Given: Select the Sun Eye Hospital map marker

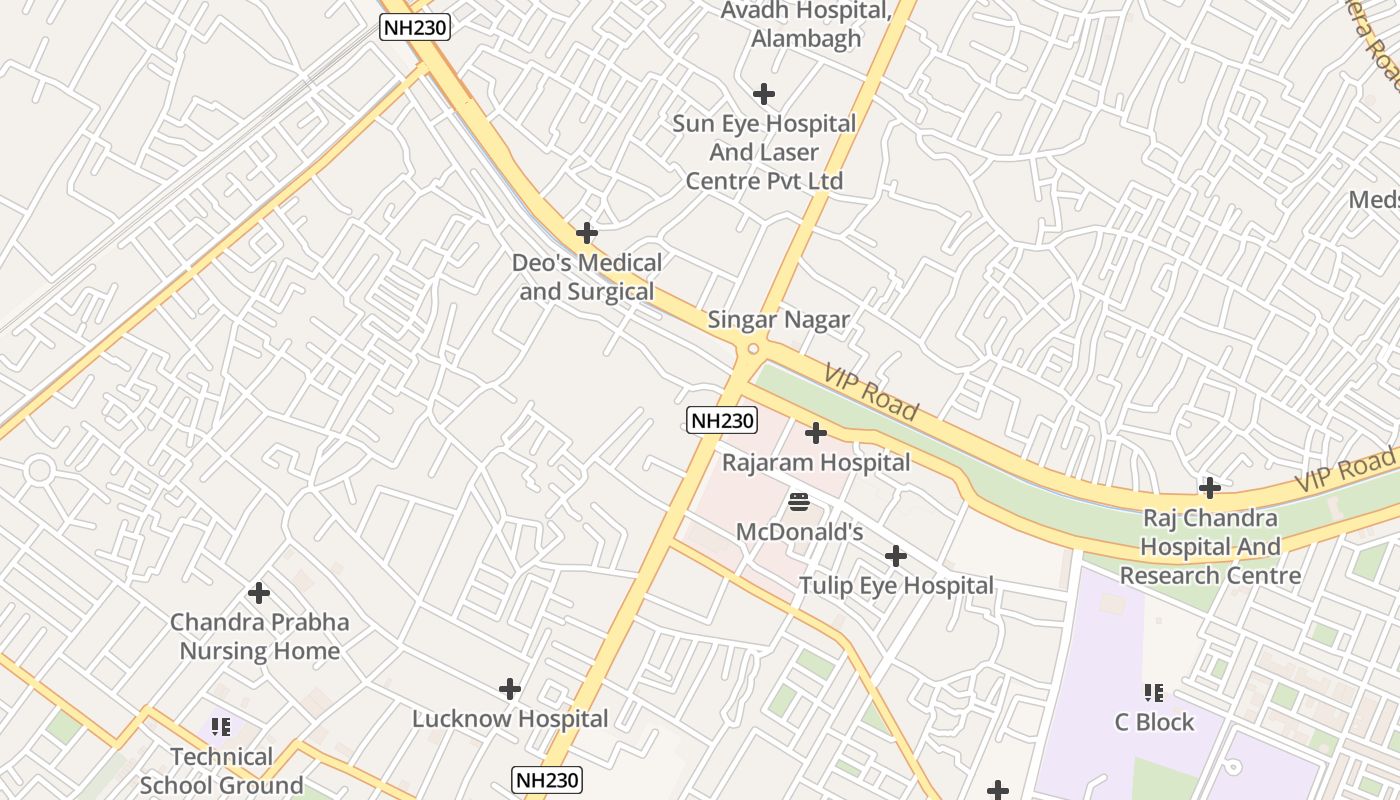Looking at the screenshot, I should tap(764, 95).
